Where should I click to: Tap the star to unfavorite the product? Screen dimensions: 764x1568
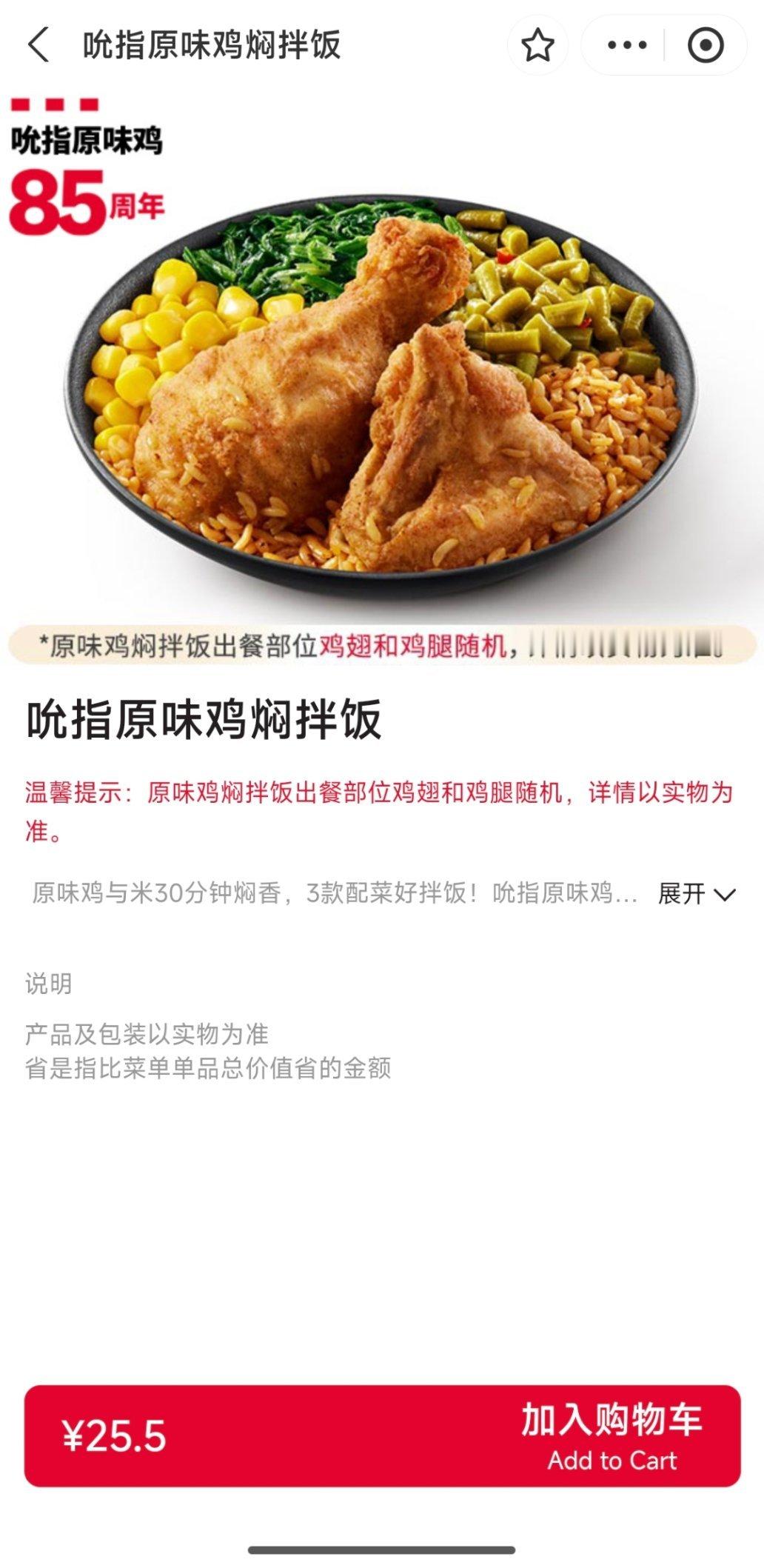[539, 46]
